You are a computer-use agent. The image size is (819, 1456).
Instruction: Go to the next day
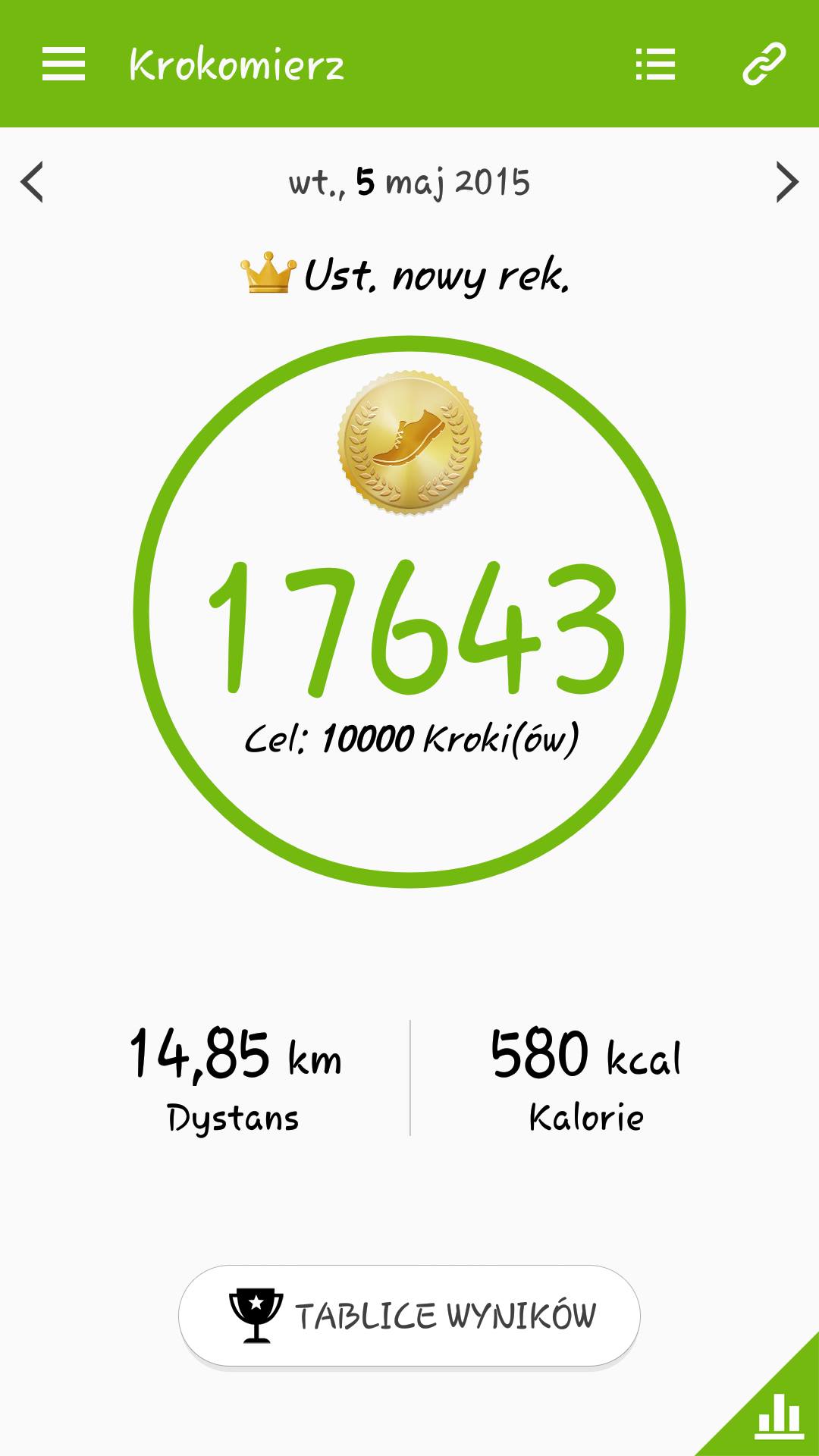click(787, 182)
